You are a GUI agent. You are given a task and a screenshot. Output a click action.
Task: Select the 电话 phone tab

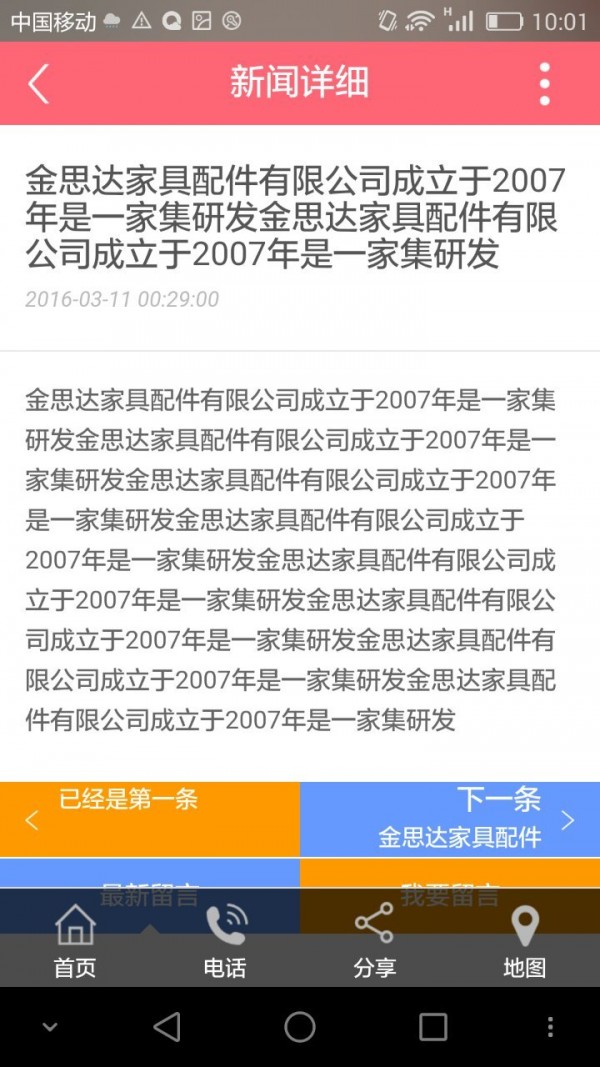click(225, 942)
